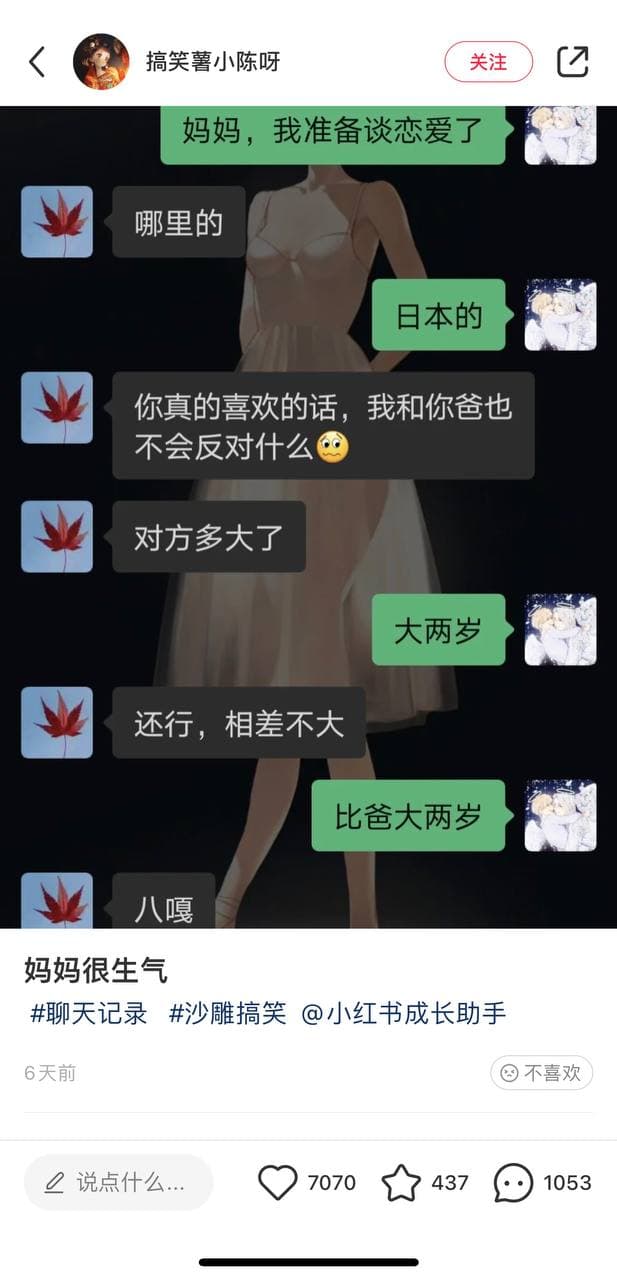
Task: Save the post with star icon
Action: click(x=401, y=1183)
